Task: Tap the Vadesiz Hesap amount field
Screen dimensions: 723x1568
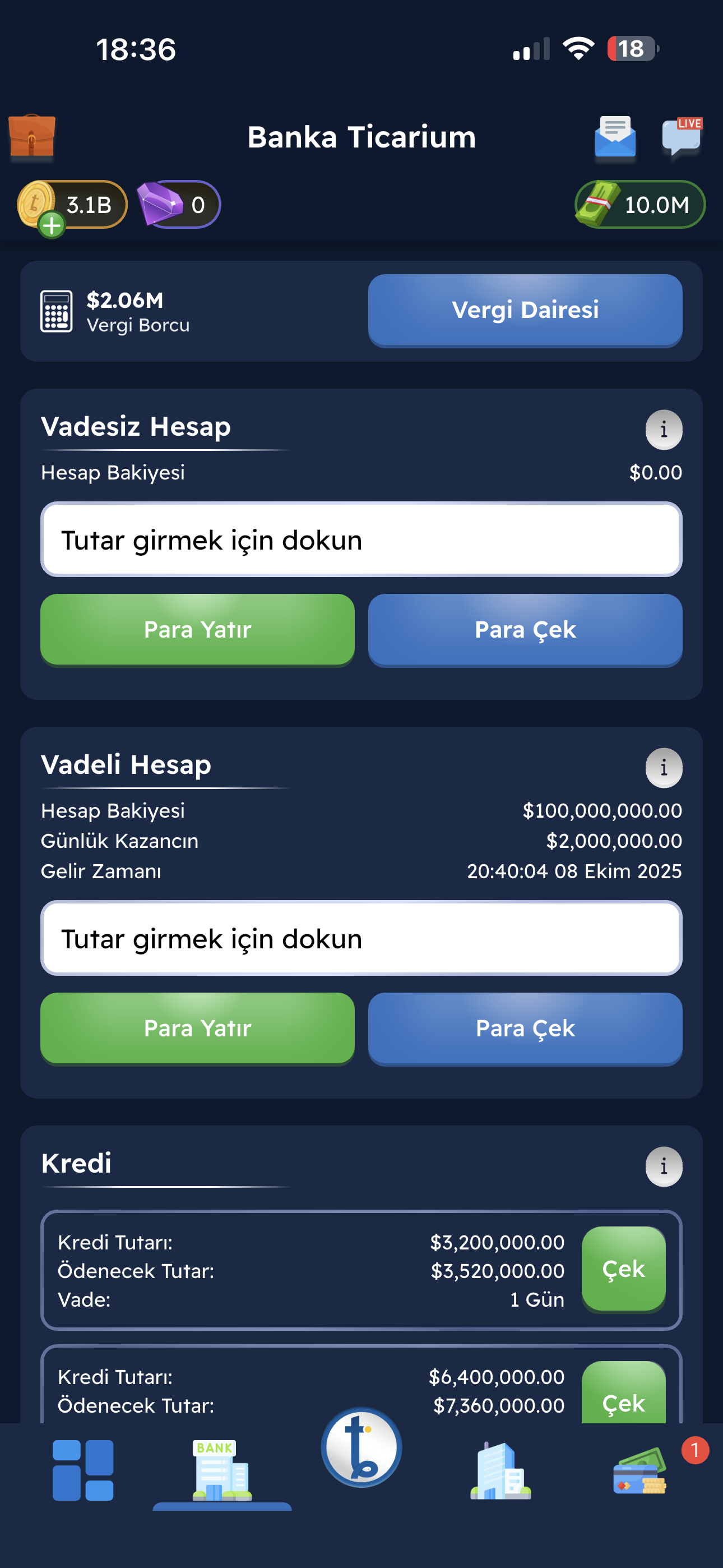Action: tap(361, 539)
